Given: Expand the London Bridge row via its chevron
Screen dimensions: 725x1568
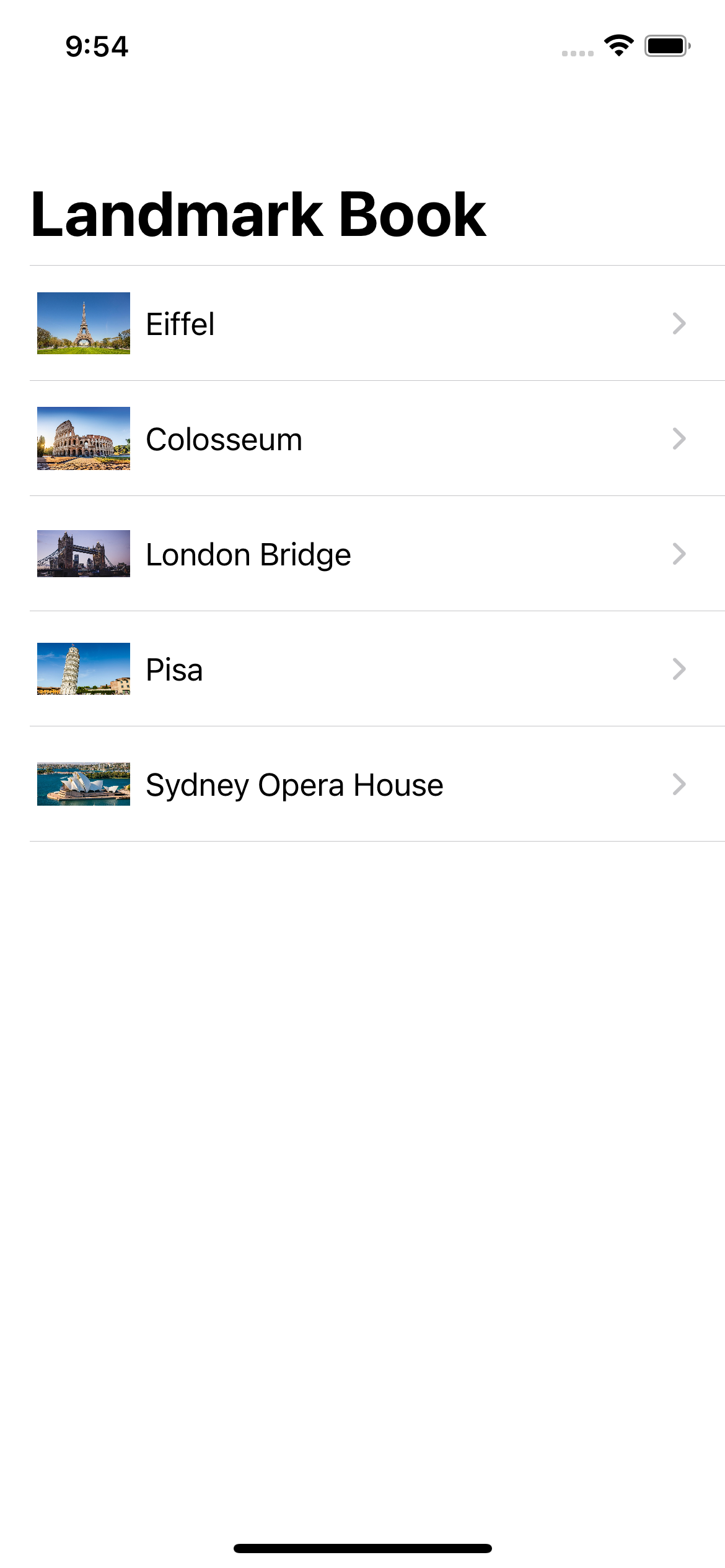Looking at the screenshot, I should pyautogui.click(x=680, y=555).
